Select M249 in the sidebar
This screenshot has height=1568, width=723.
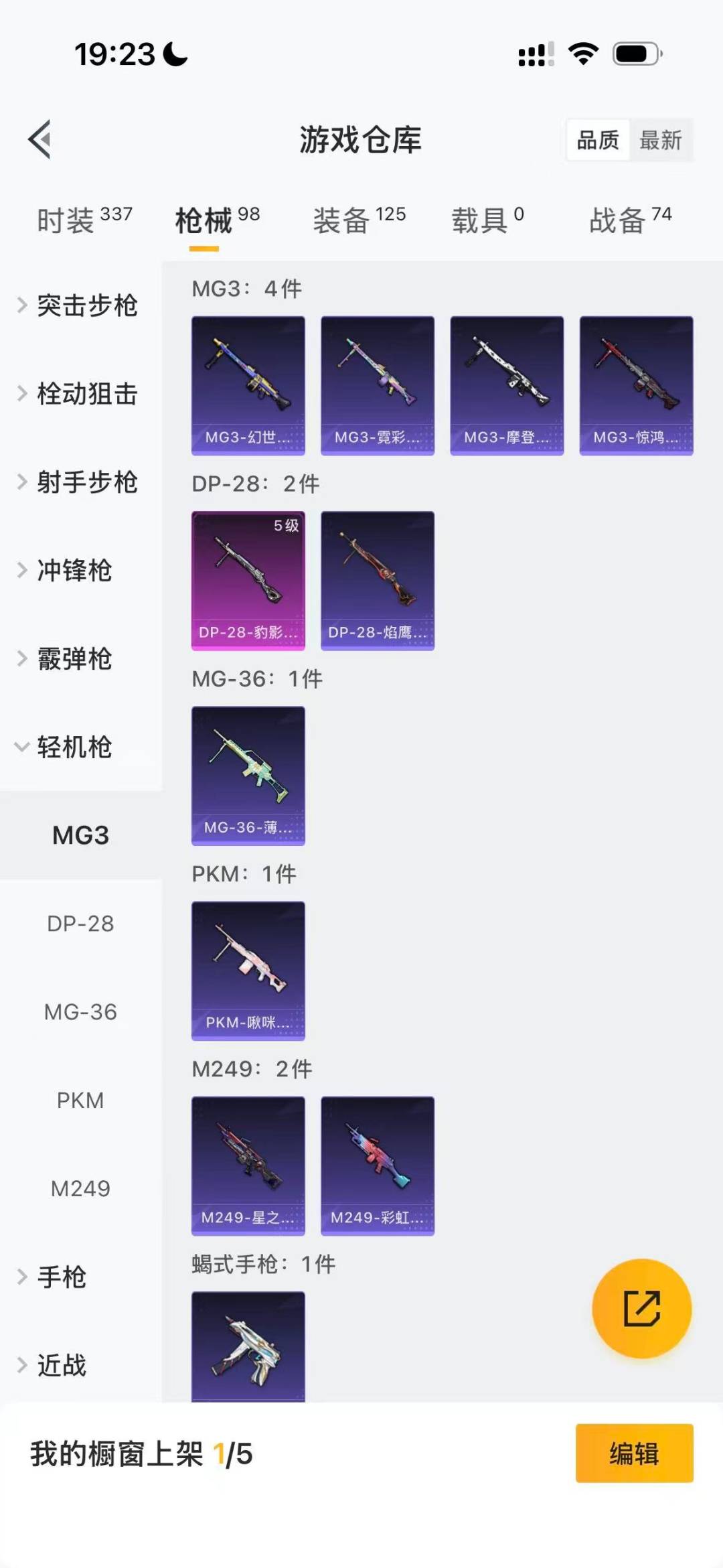pyautogui.click(x=81, y=1189)
